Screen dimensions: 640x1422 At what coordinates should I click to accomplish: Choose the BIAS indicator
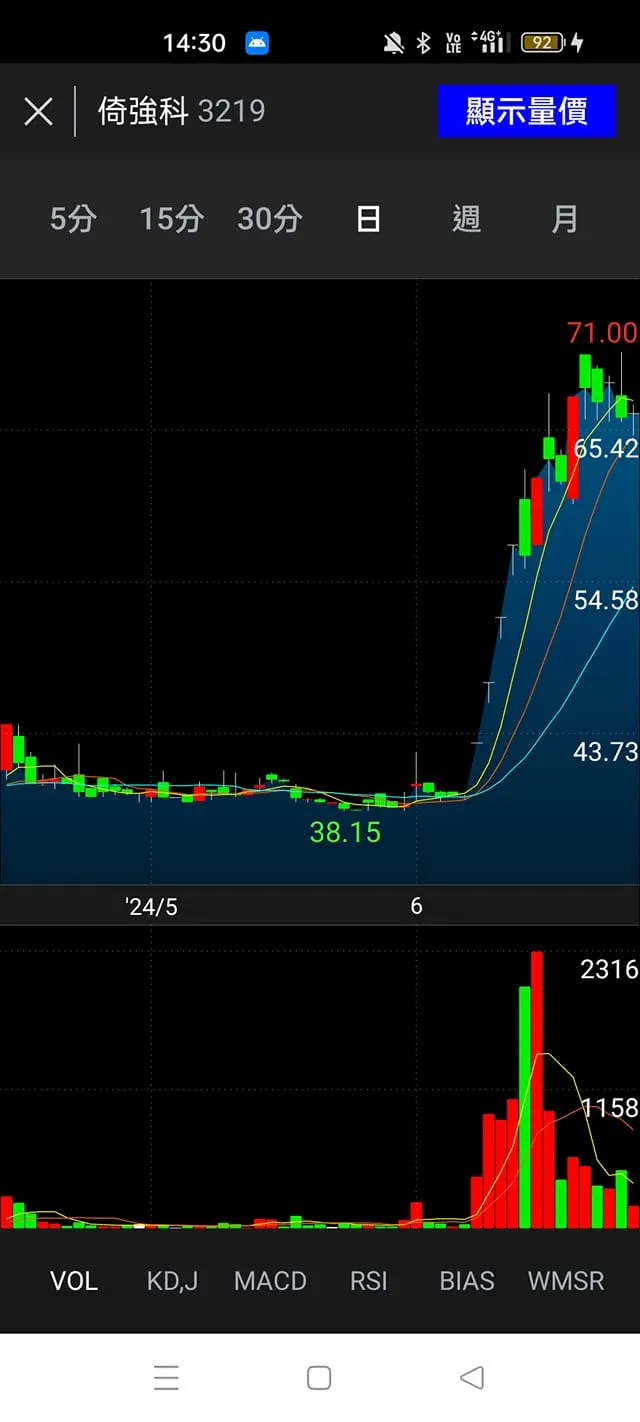[467, 1281]
